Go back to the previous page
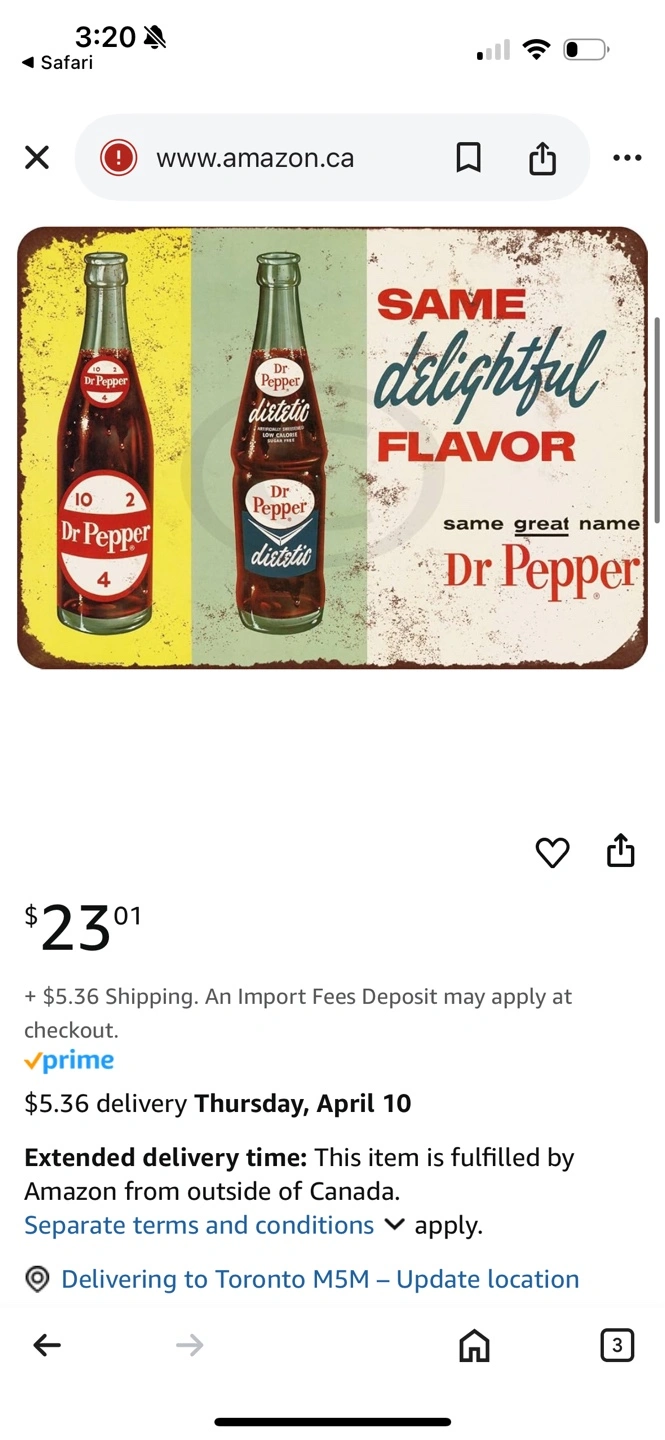665x1440 pixels. [47, 1346]
